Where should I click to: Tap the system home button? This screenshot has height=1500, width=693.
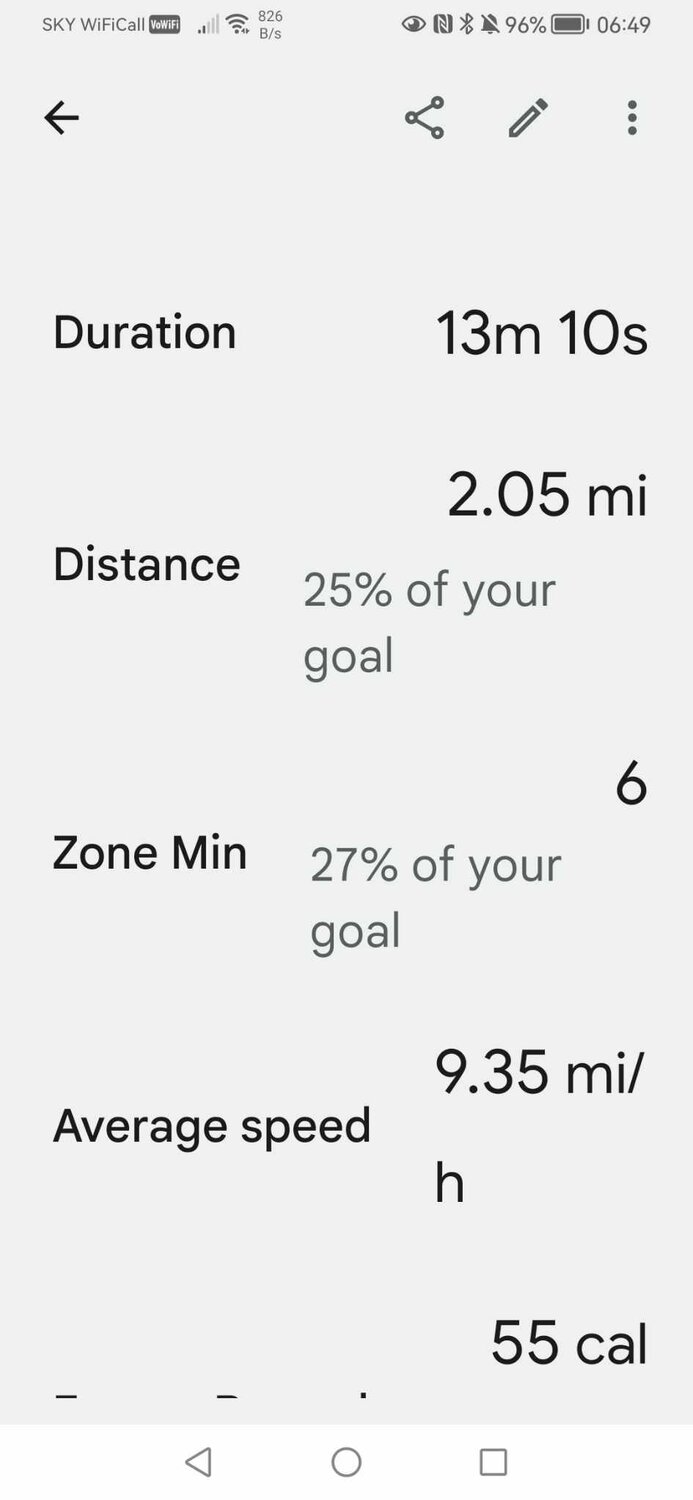pos(346,1462)
